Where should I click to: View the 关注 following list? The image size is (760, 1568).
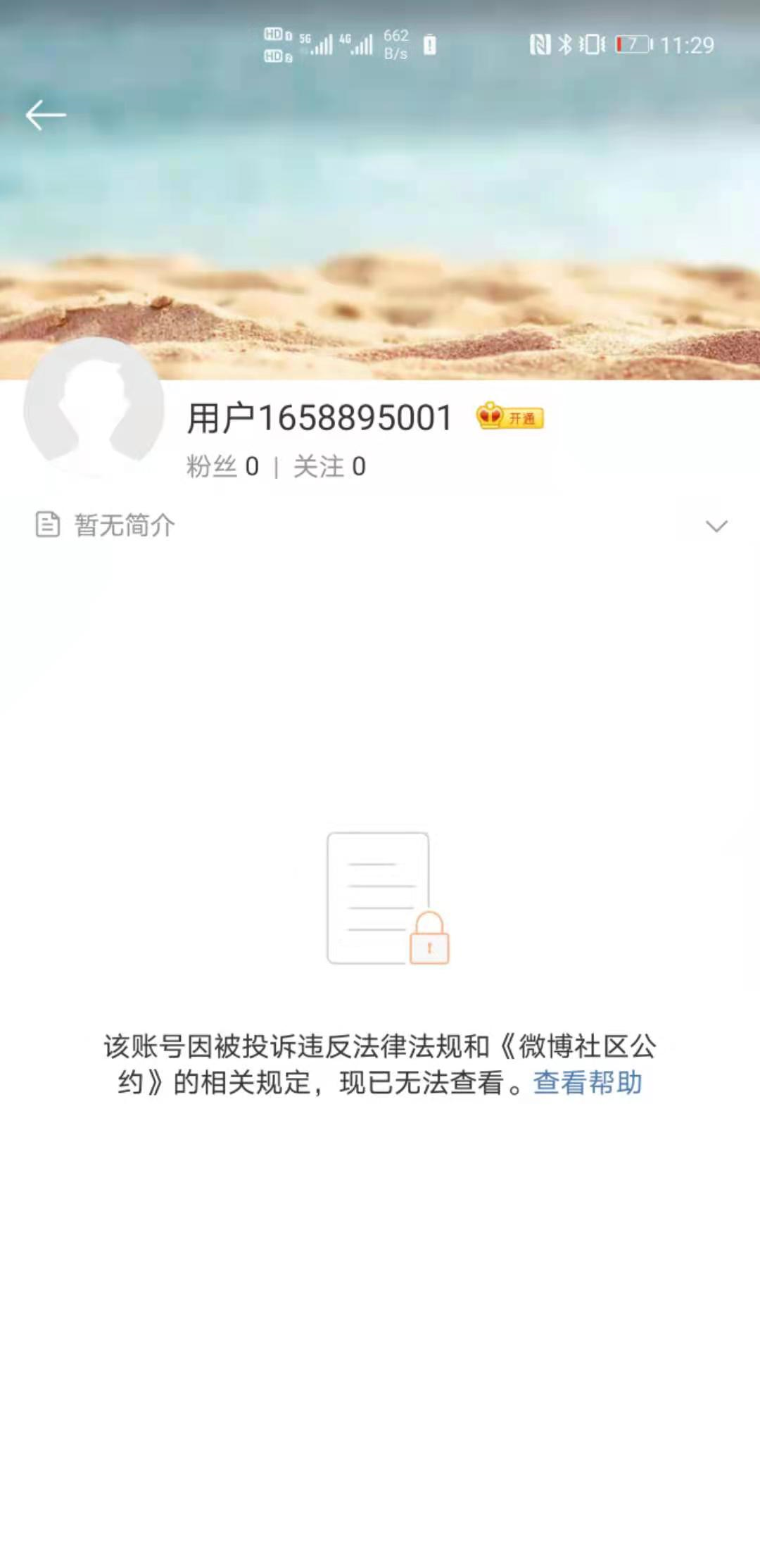(x=329, y=466)
